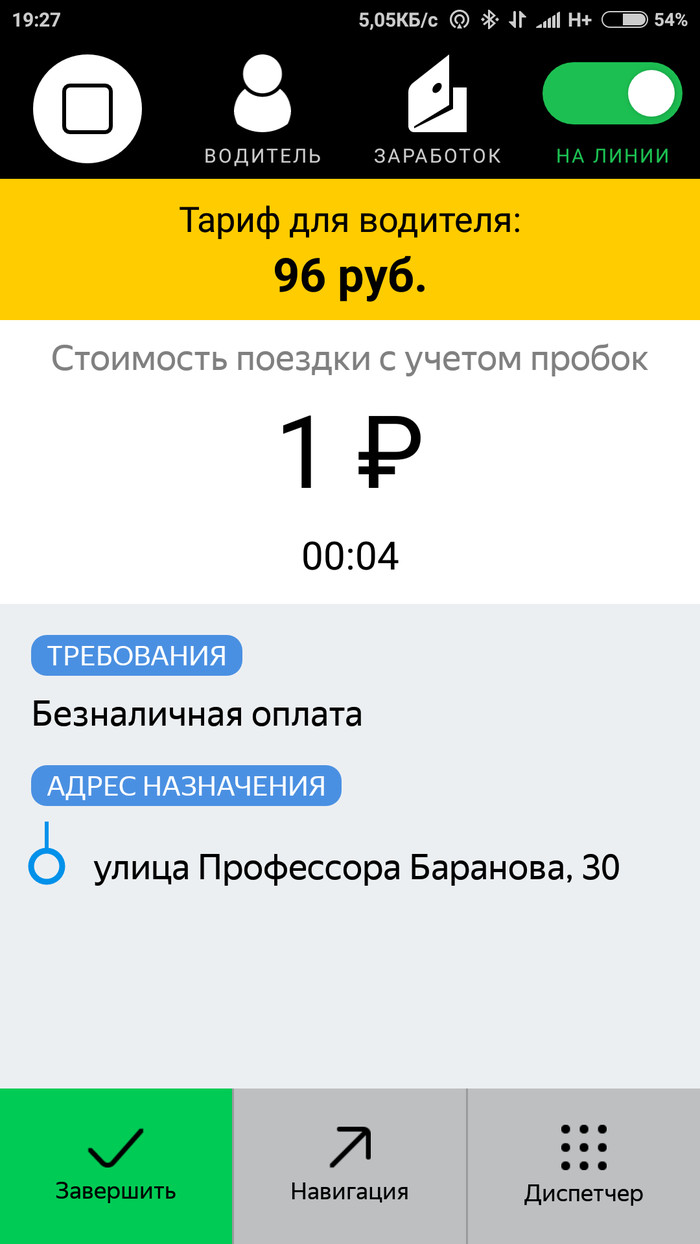Tap the round square-icon button
This screenshot has height=1244, width=700.
[x=88, y=108]
